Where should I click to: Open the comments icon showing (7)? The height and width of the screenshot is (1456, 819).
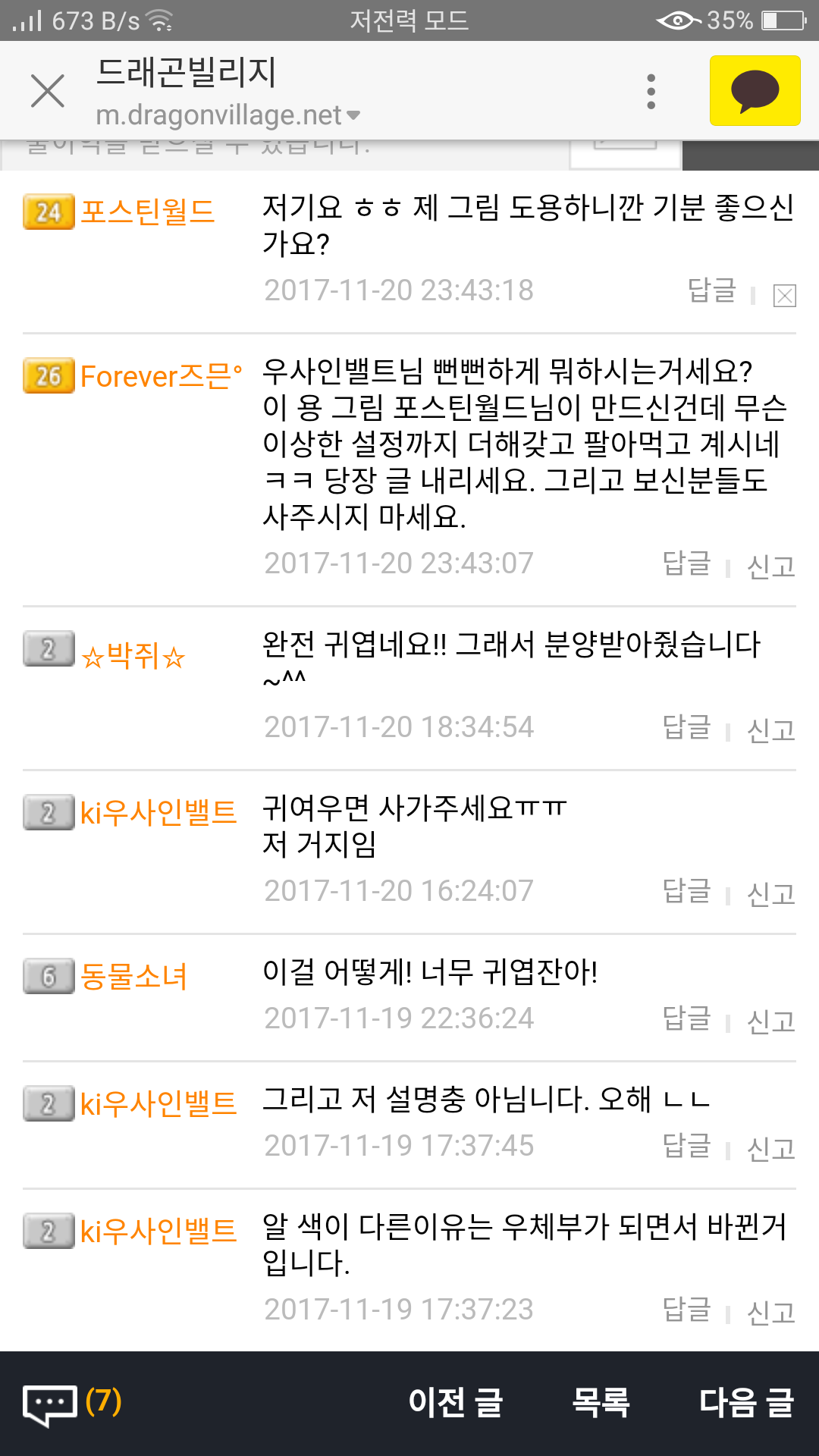pos(72,1403)
